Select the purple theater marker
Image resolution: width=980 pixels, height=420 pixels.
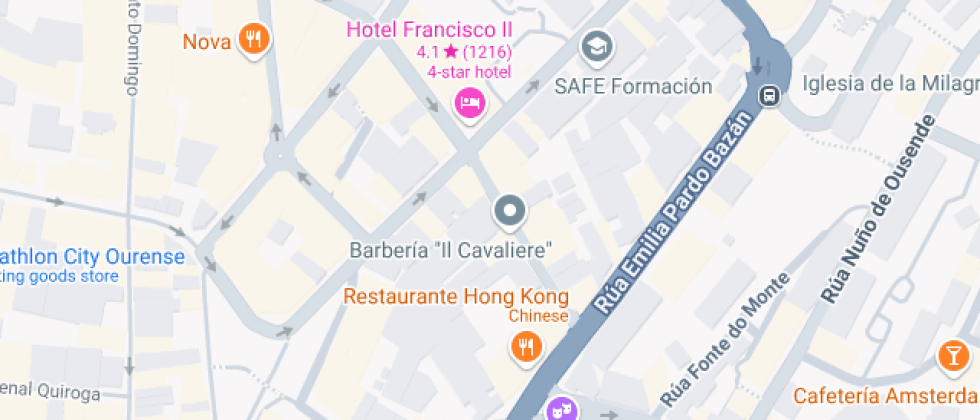click(x=558, y=409)
